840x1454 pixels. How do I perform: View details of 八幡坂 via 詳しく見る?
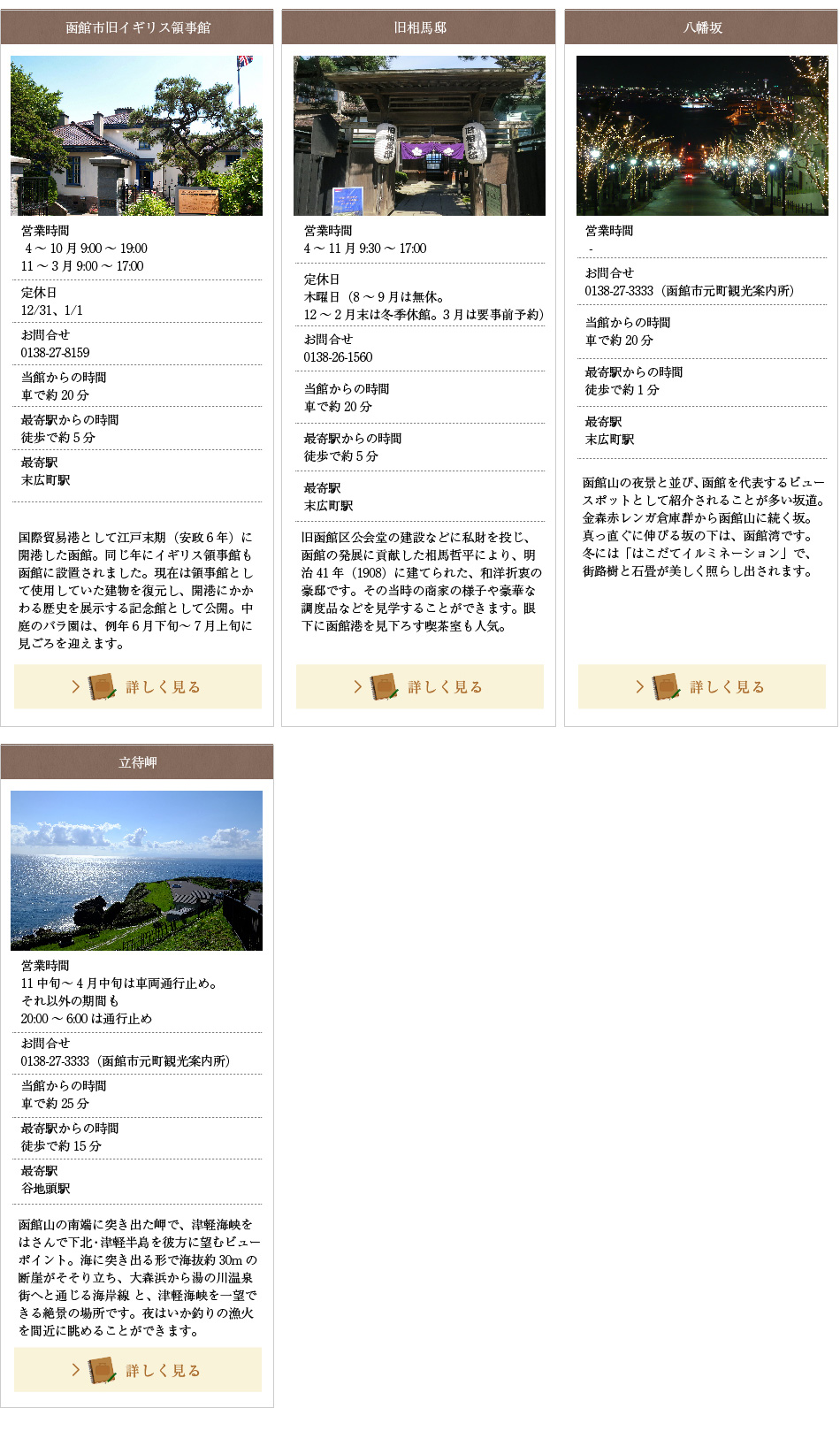(x=701, y=686)
